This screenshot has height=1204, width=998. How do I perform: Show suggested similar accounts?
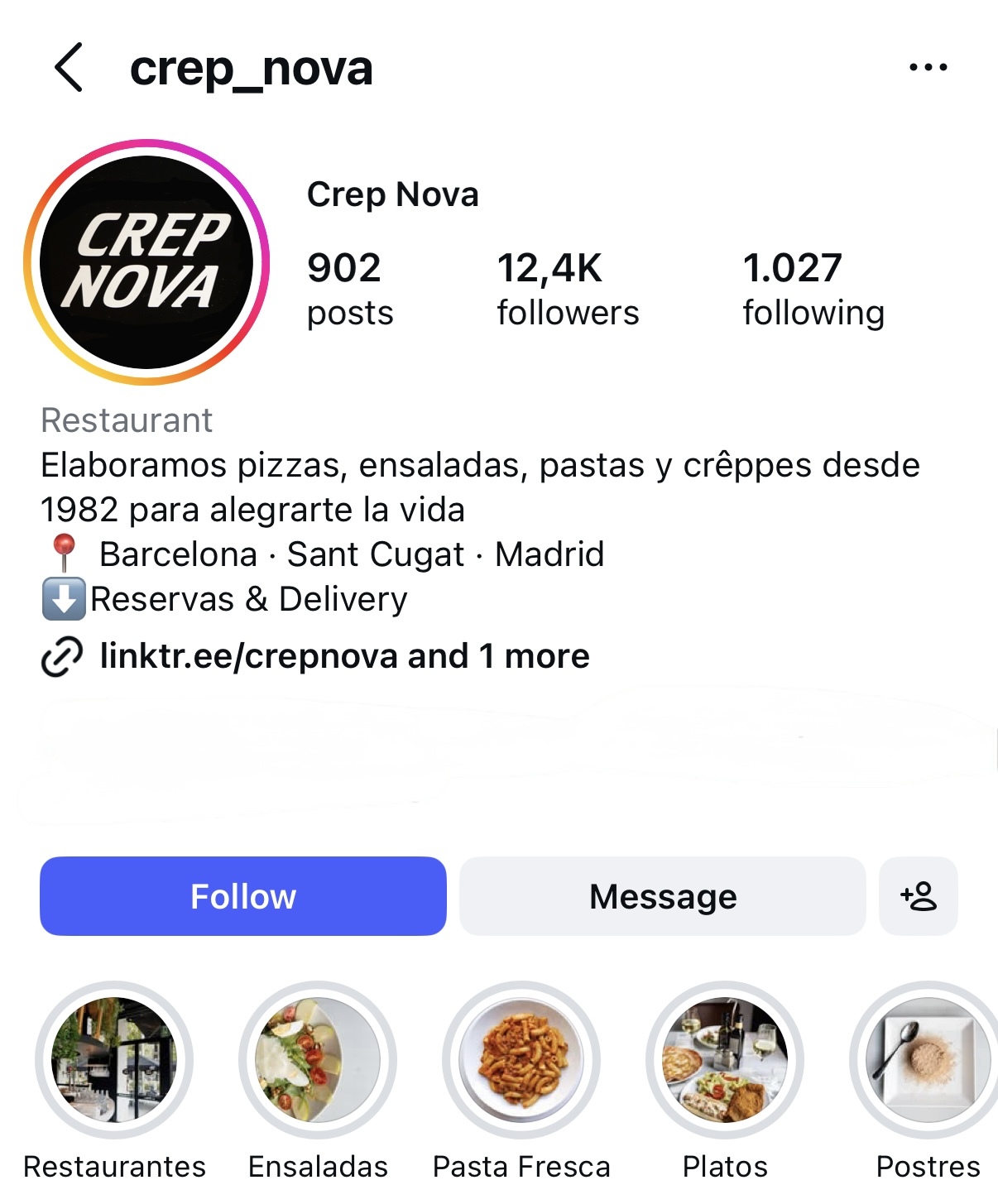pyautogui.click(x=919, y=896)
